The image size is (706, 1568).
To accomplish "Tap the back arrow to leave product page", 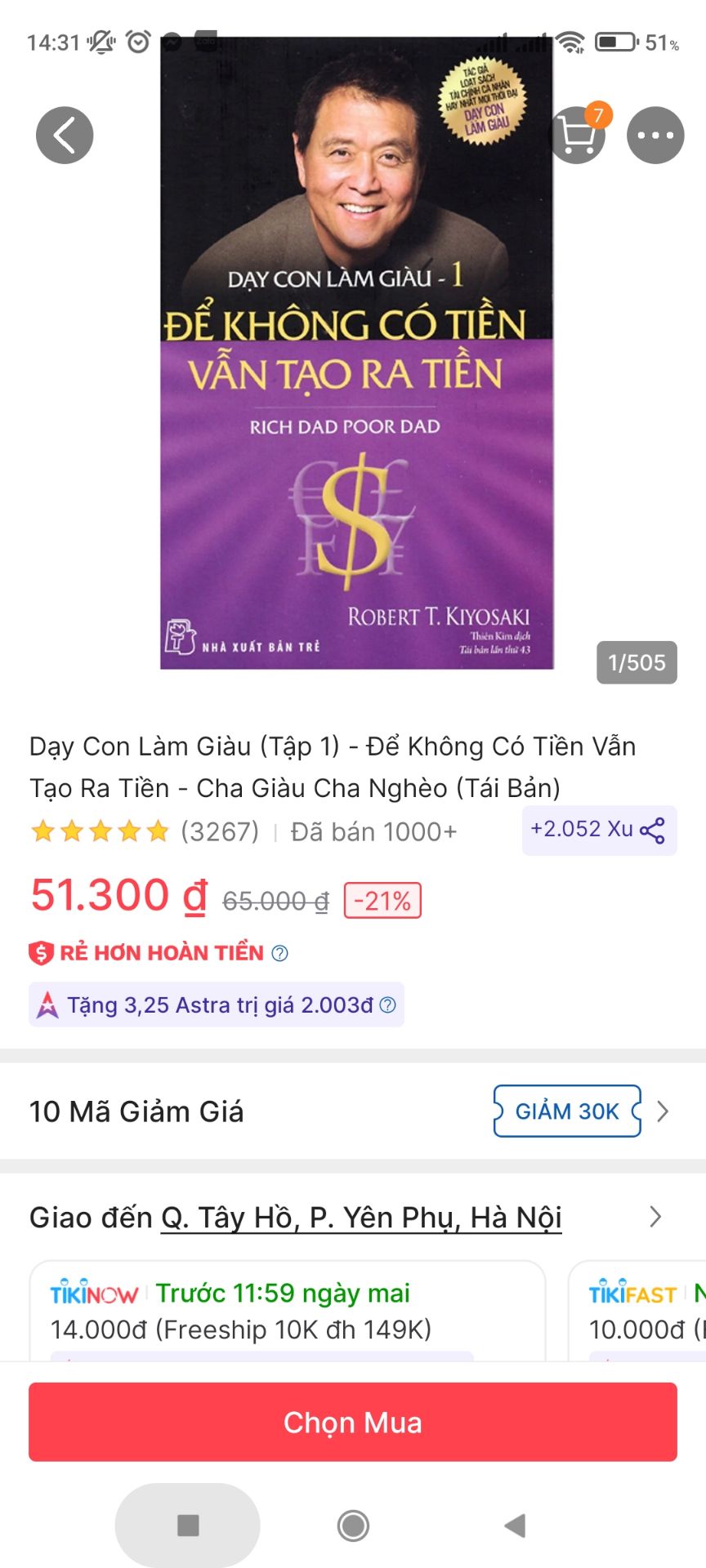I will point(65,135).
